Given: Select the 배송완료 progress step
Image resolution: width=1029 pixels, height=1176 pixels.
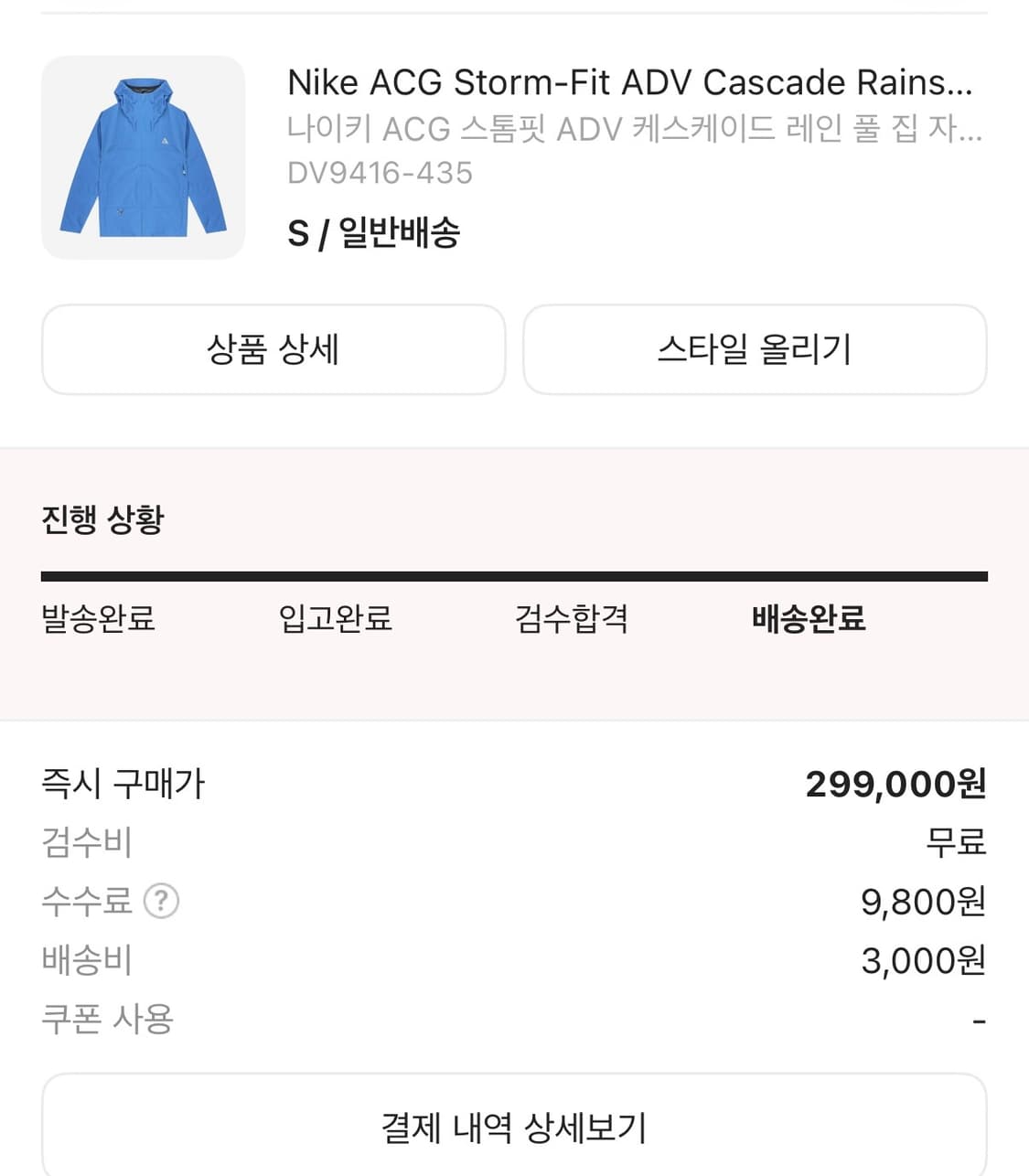Looking at the screenshot, I should (x=809, y=620).
